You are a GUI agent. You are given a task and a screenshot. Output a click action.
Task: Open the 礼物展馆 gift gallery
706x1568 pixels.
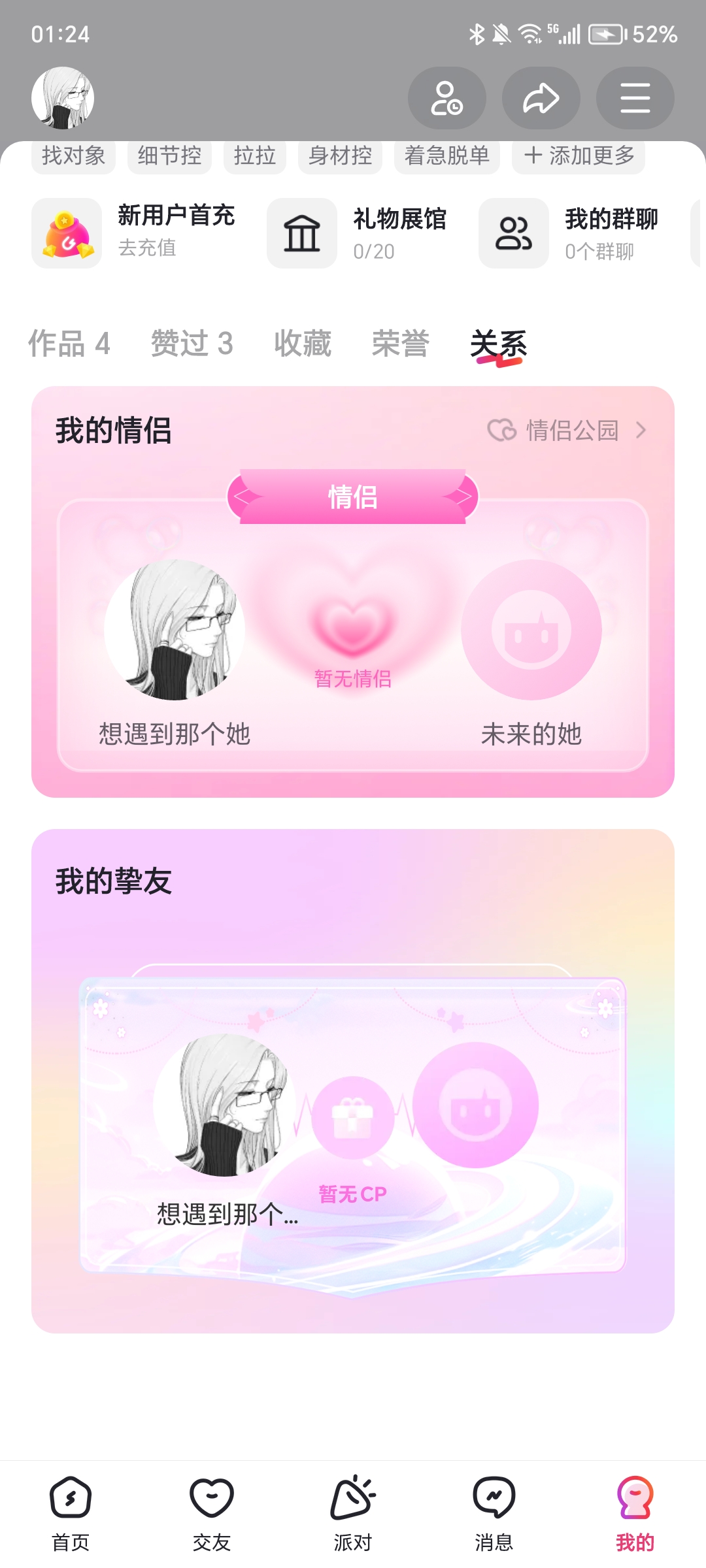(x=358, y=233)
